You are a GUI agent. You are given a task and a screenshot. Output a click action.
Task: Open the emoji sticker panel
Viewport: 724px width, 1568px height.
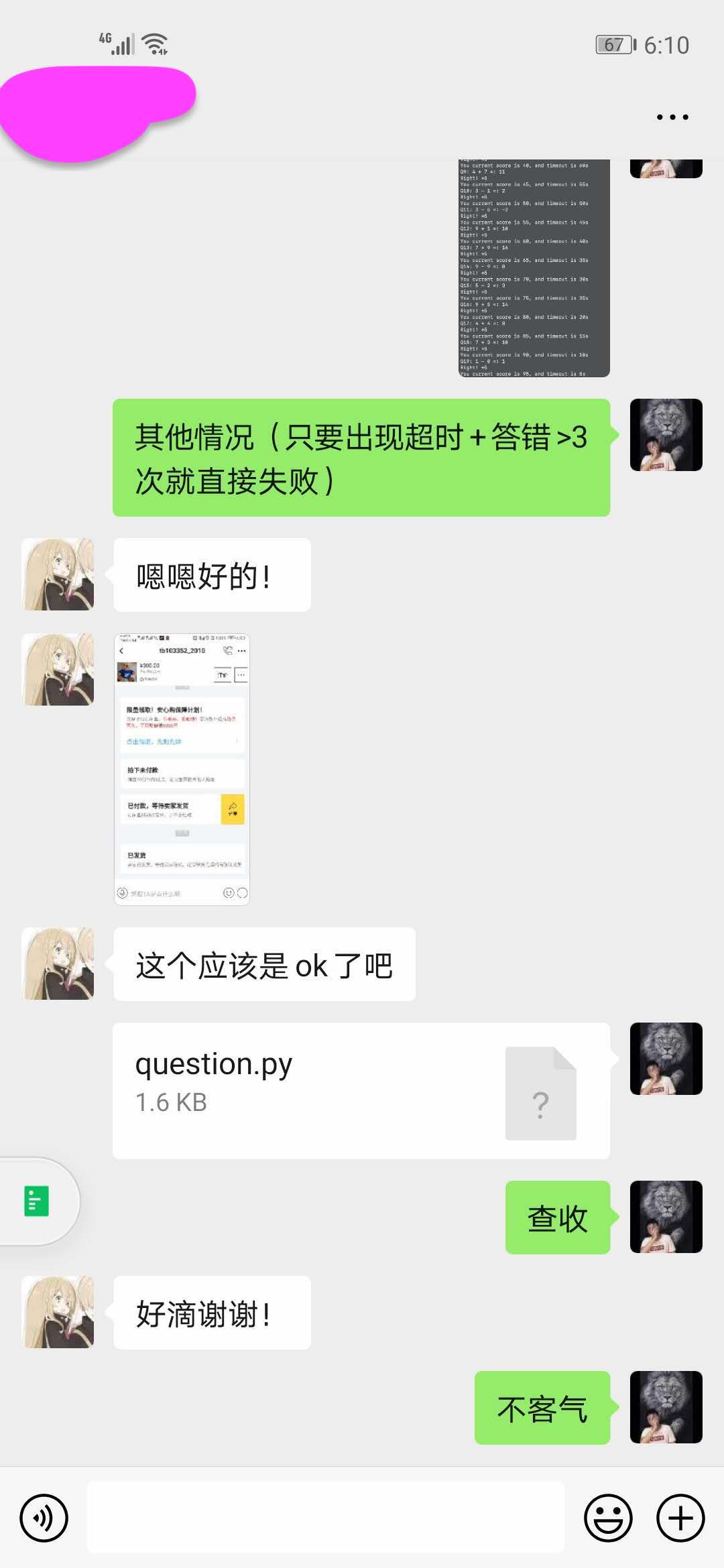[x=608, y=1518]
